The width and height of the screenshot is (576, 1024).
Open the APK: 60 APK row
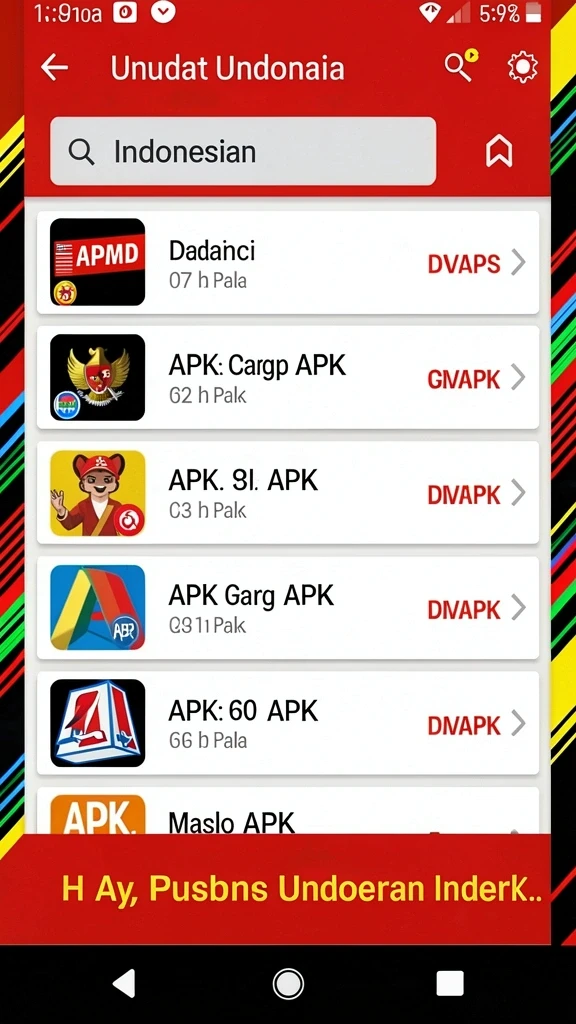point(288,724)
